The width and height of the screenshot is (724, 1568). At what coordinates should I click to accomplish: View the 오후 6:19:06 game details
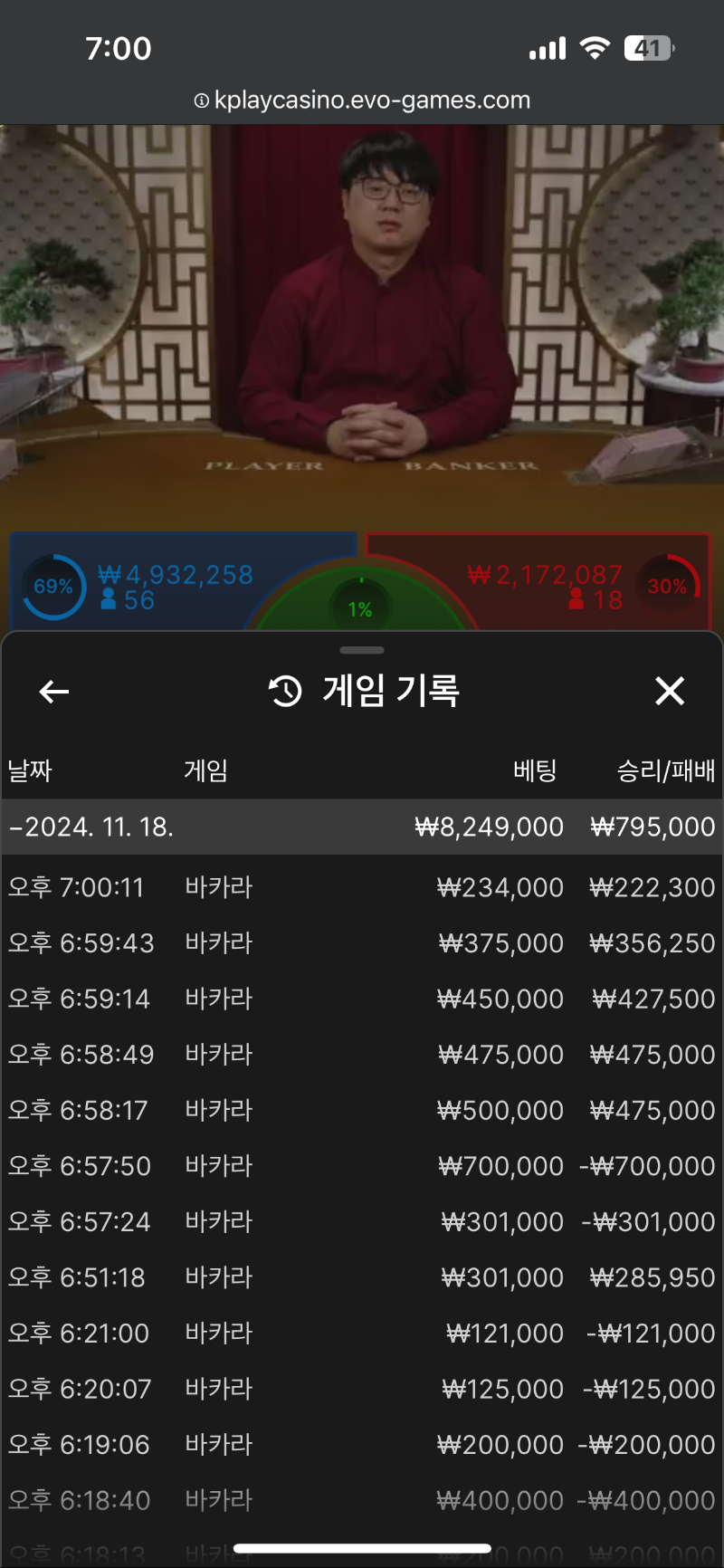362,1445
